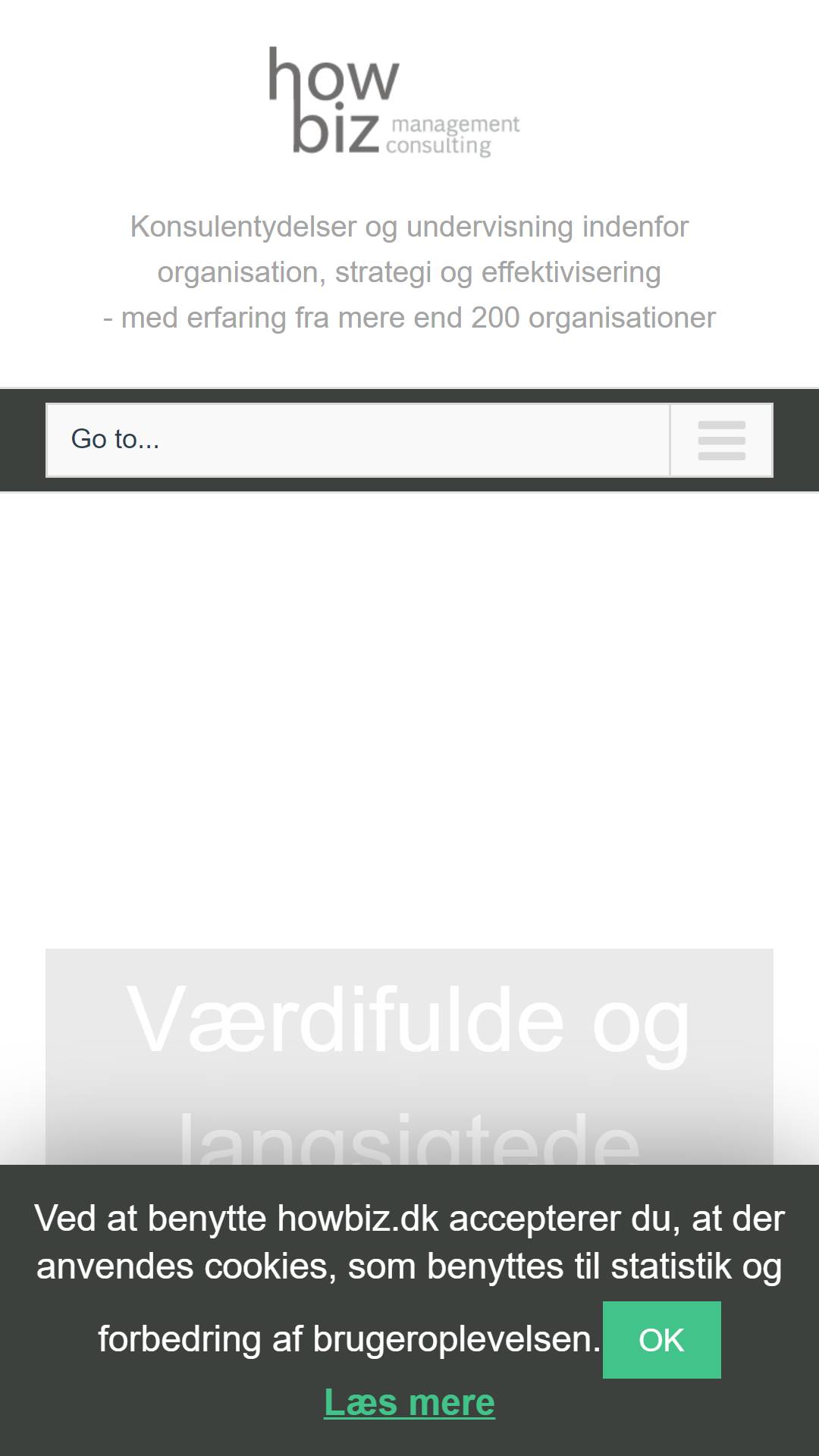Viewport: 819px width, 1456px height.
Task: Open the 'Læs mere' cookie link
Action: [409, 1402]
